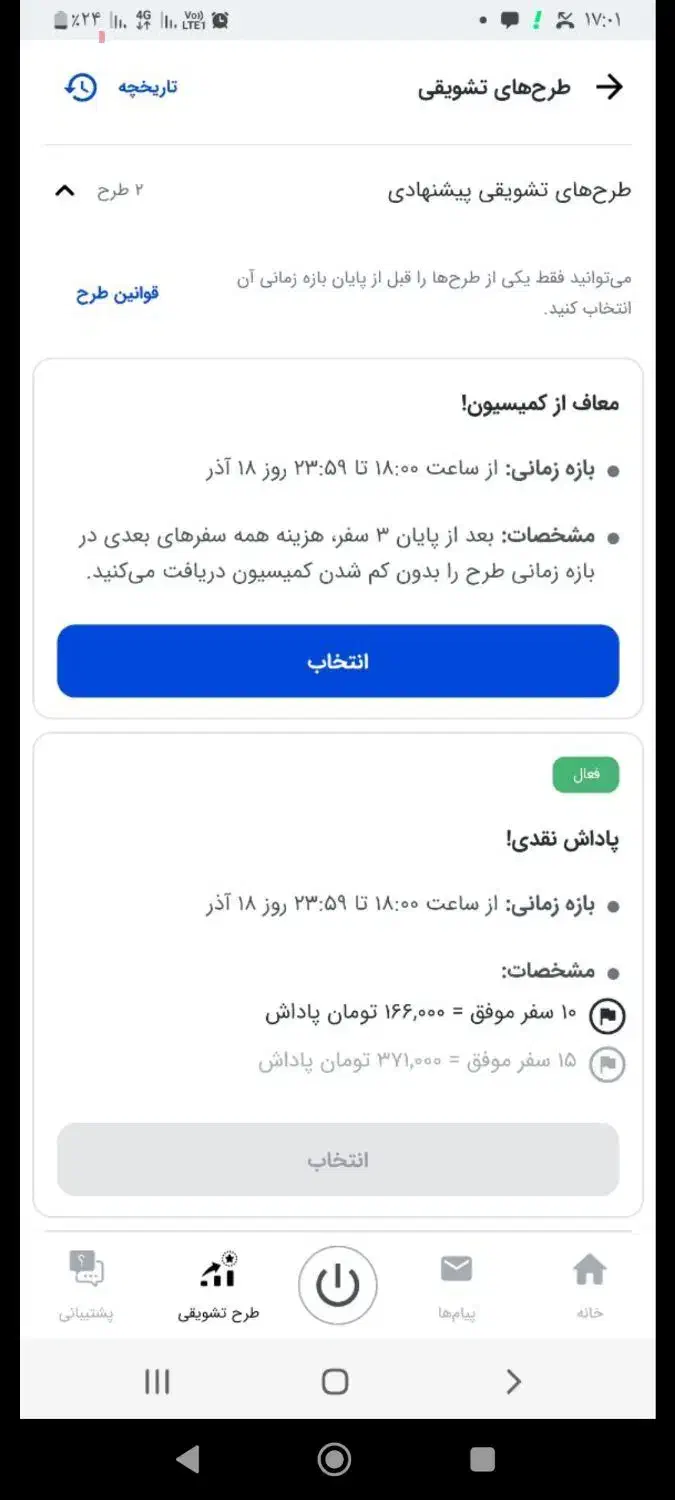
Task: Open the تاریخچه history
Action: [121, 87]
